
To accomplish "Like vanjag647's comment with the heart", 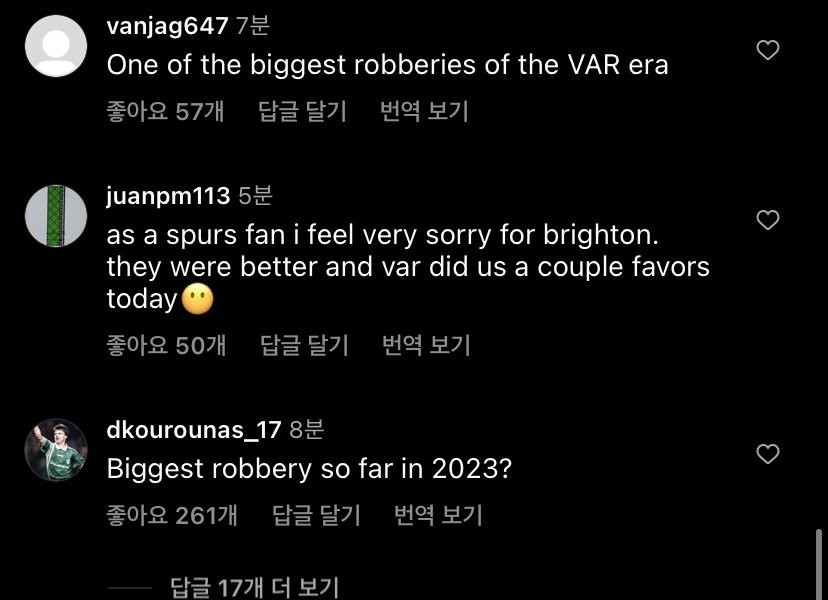I will tap(768, 50).
